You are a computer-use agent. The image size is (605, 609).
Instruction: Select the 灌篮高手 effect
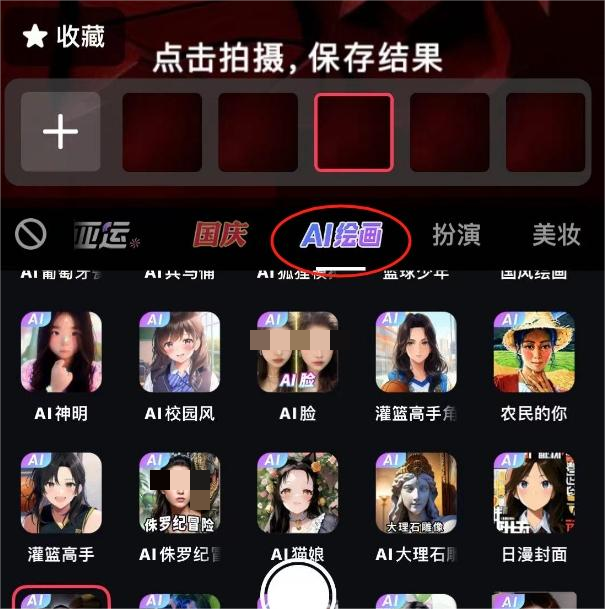coord(62,493)
